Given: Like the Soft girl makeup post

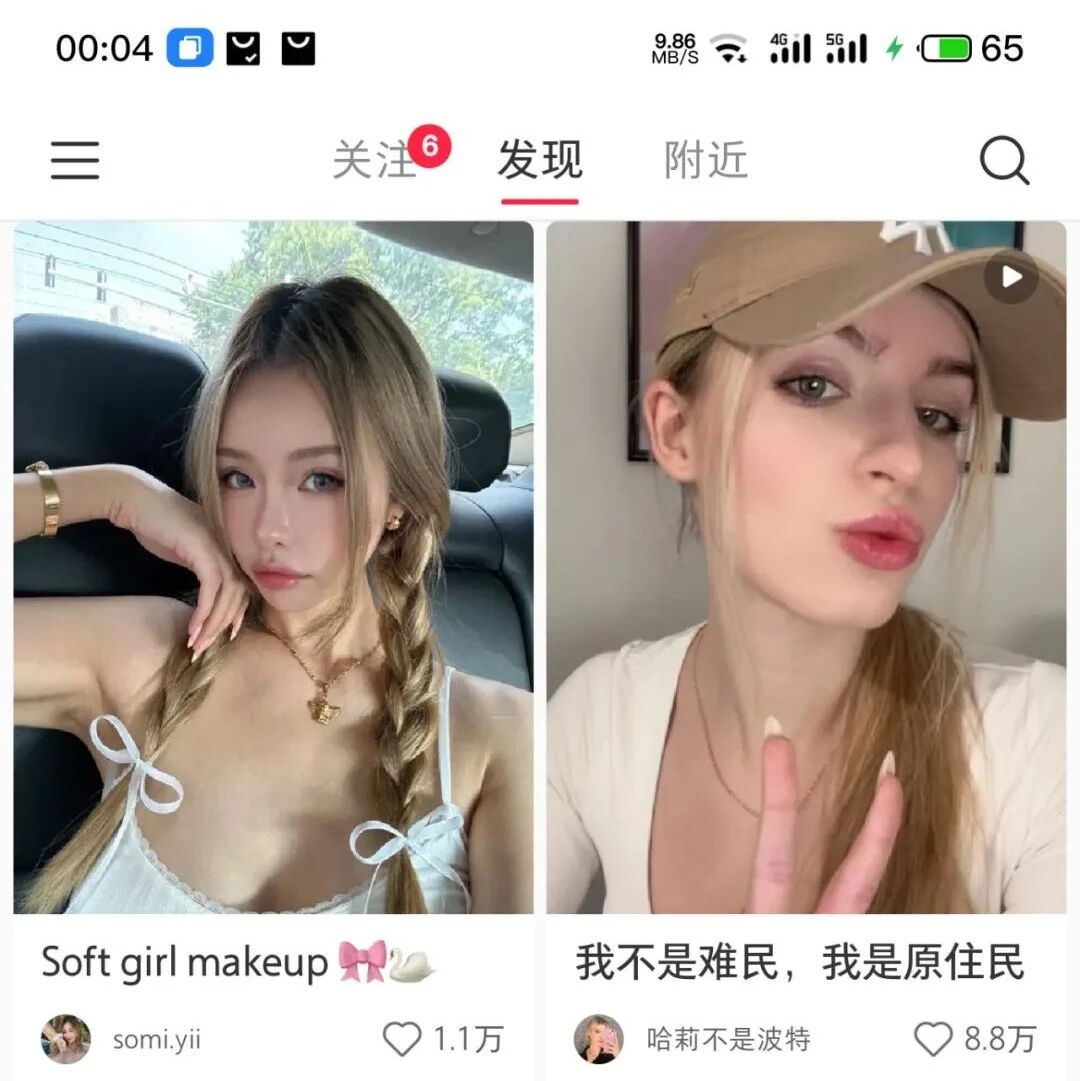Looking at the screenshot, I should (x=402, y=1039).
